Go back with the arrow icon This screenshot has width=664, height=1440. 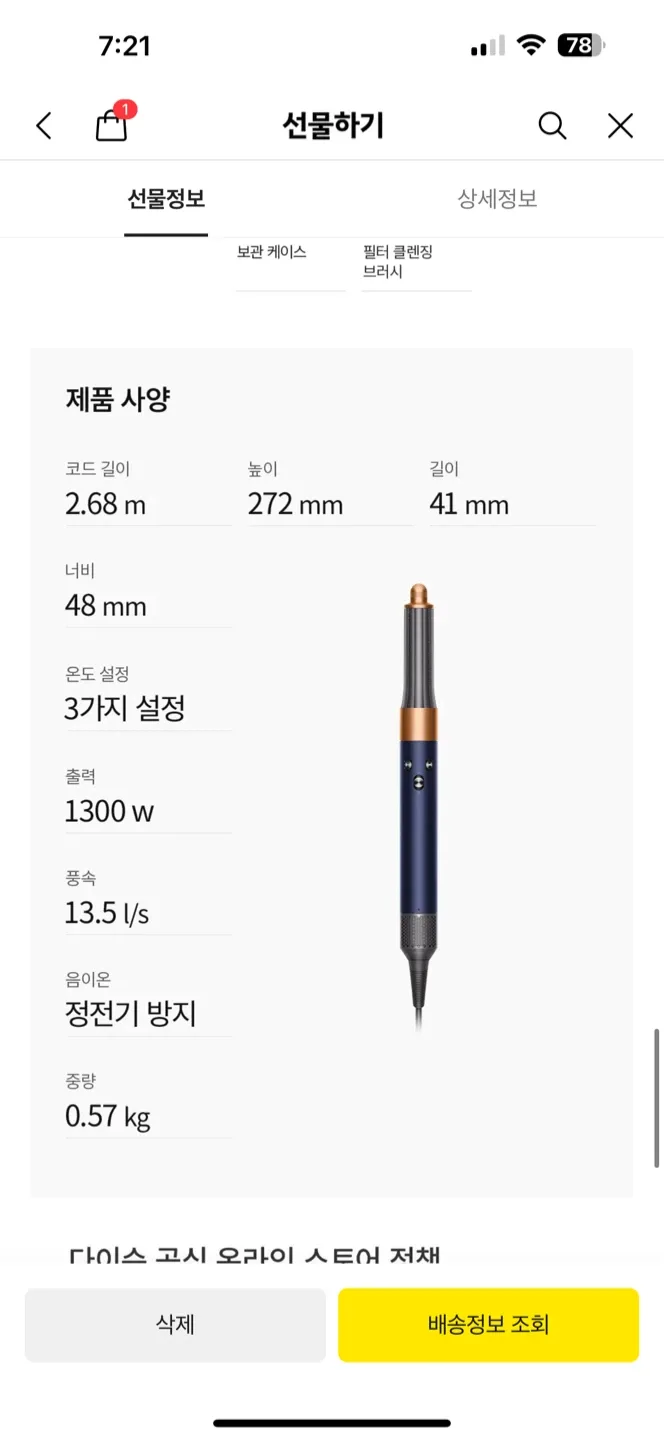pyautogui.click(x=43, y=126)
